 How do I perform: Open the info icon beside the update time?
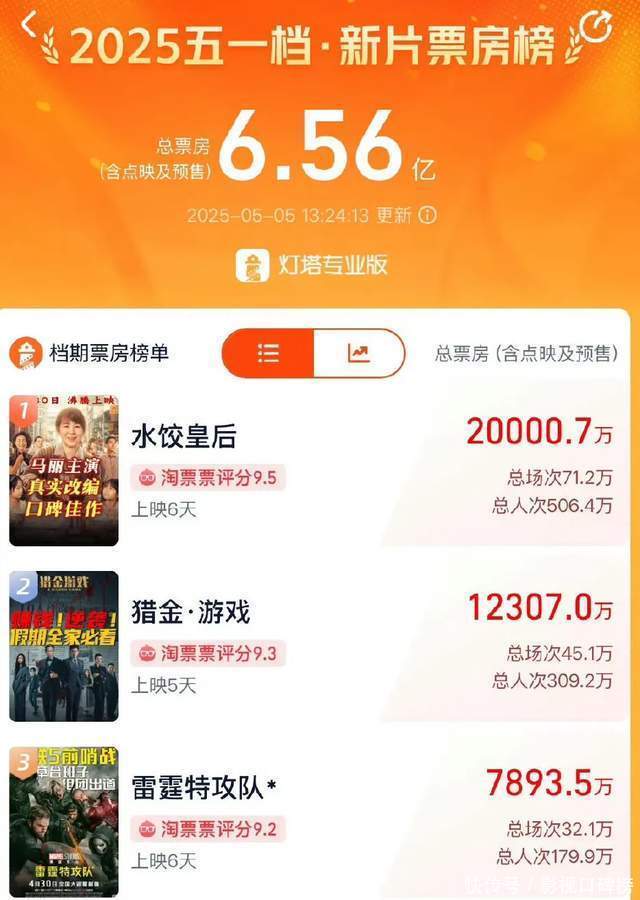coord(428,215)
